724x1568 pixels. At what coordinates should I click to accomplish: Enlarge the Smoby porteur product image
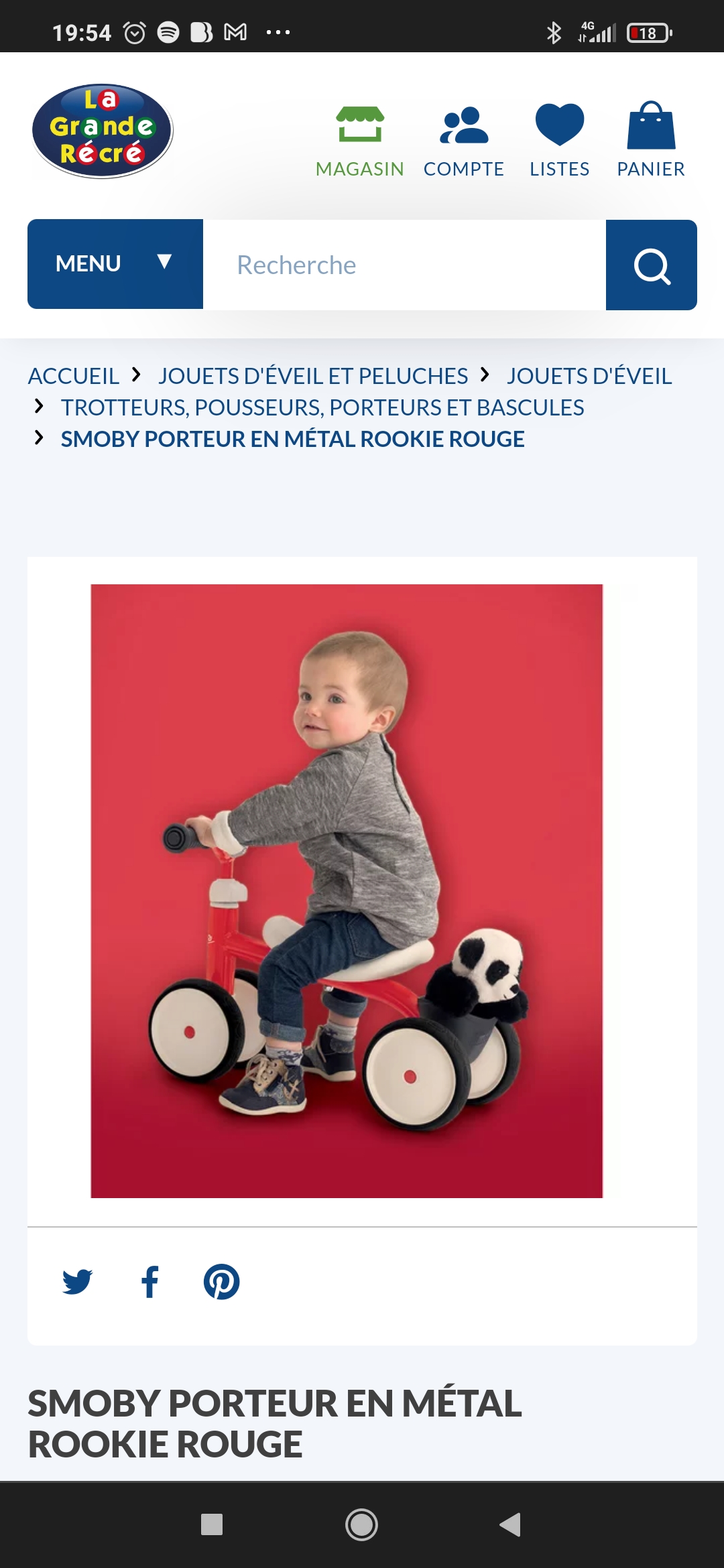[x=347, y=891]
